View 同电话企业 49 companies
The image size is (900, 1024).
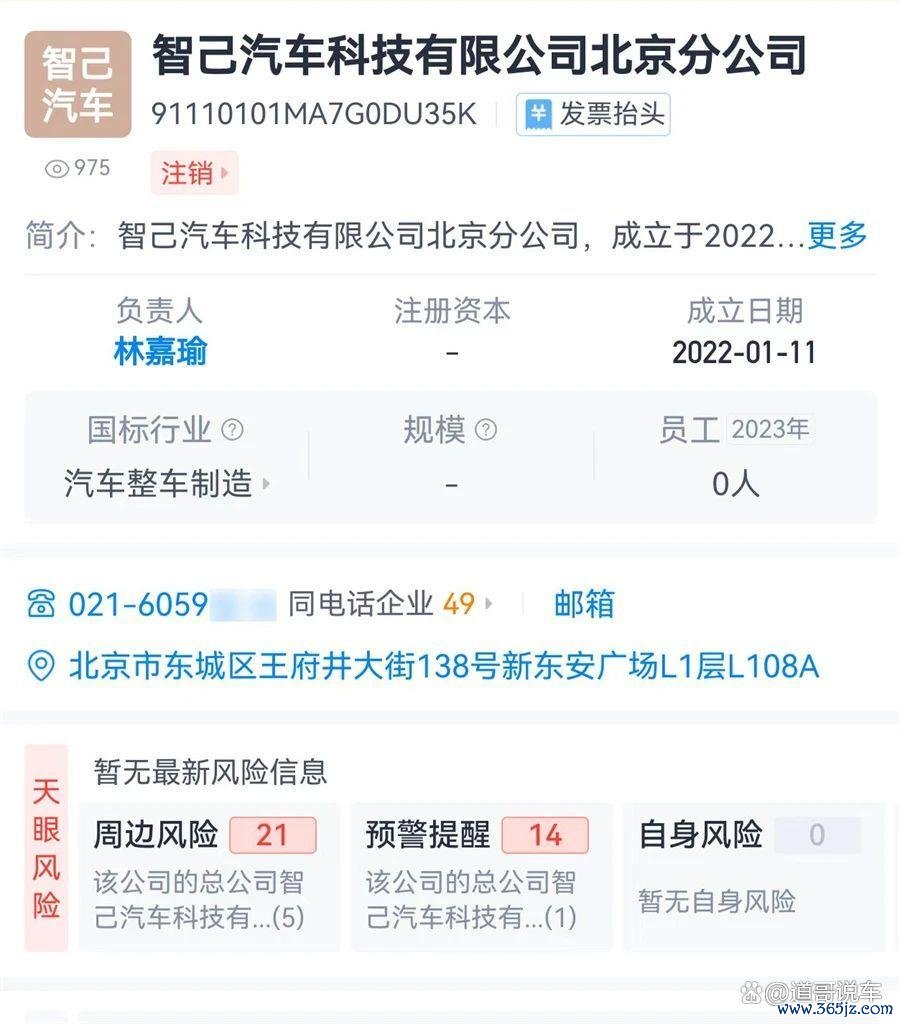[x=390, y=604]
